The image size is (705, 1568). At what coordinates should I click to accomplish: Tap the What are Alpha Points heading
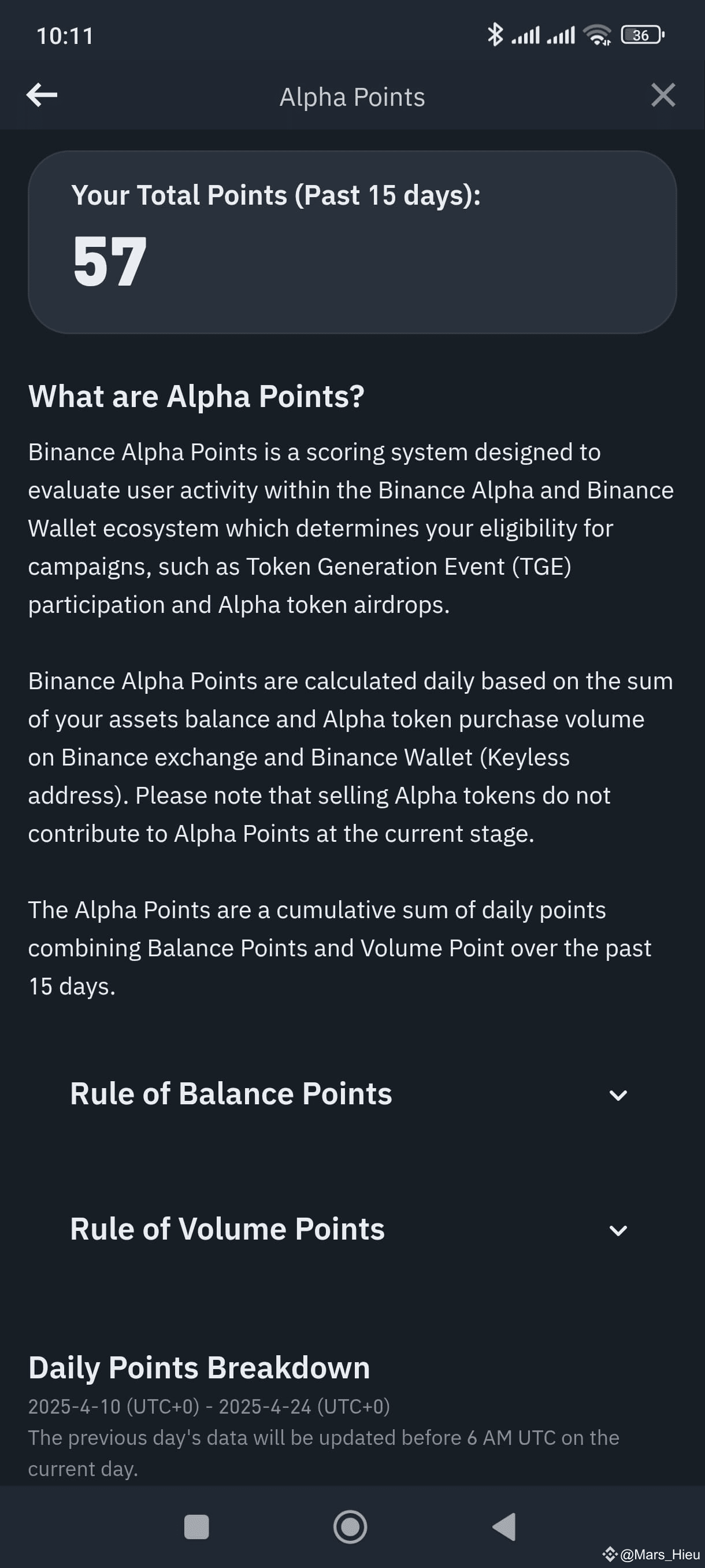196,395
